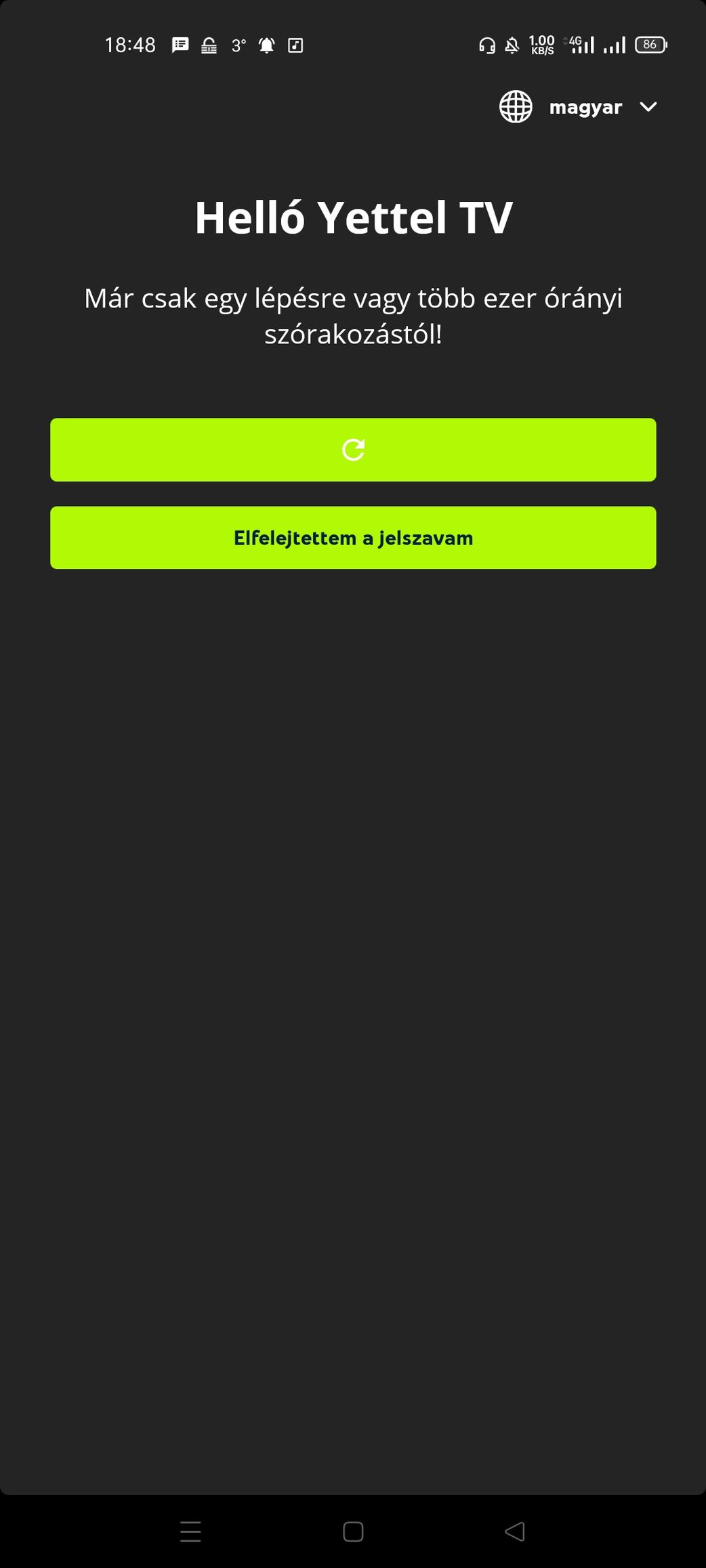Tap the green button with the reload icon
This screenshot has width=706, height=1568.
353,450
